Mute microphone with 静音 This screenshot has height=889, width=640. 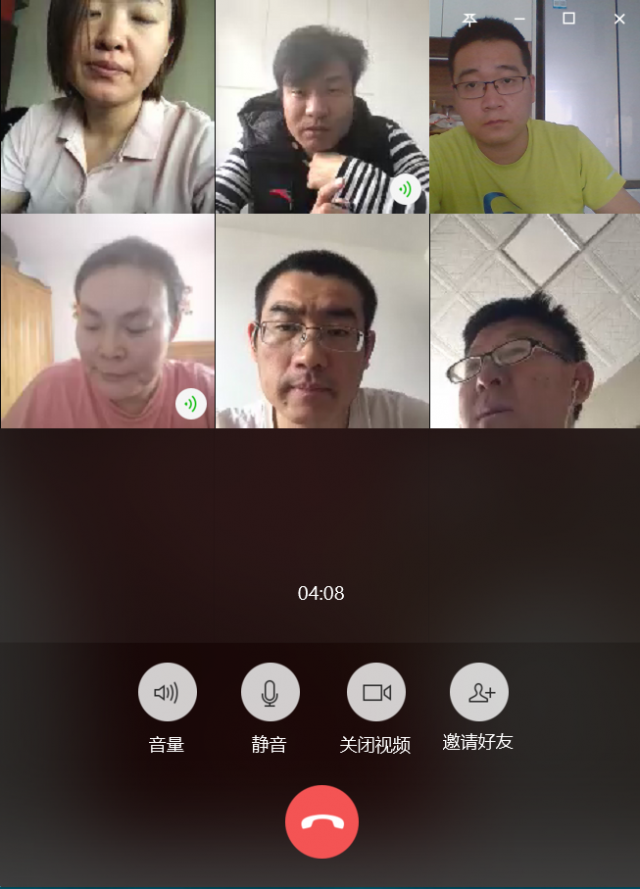(270, 692)
